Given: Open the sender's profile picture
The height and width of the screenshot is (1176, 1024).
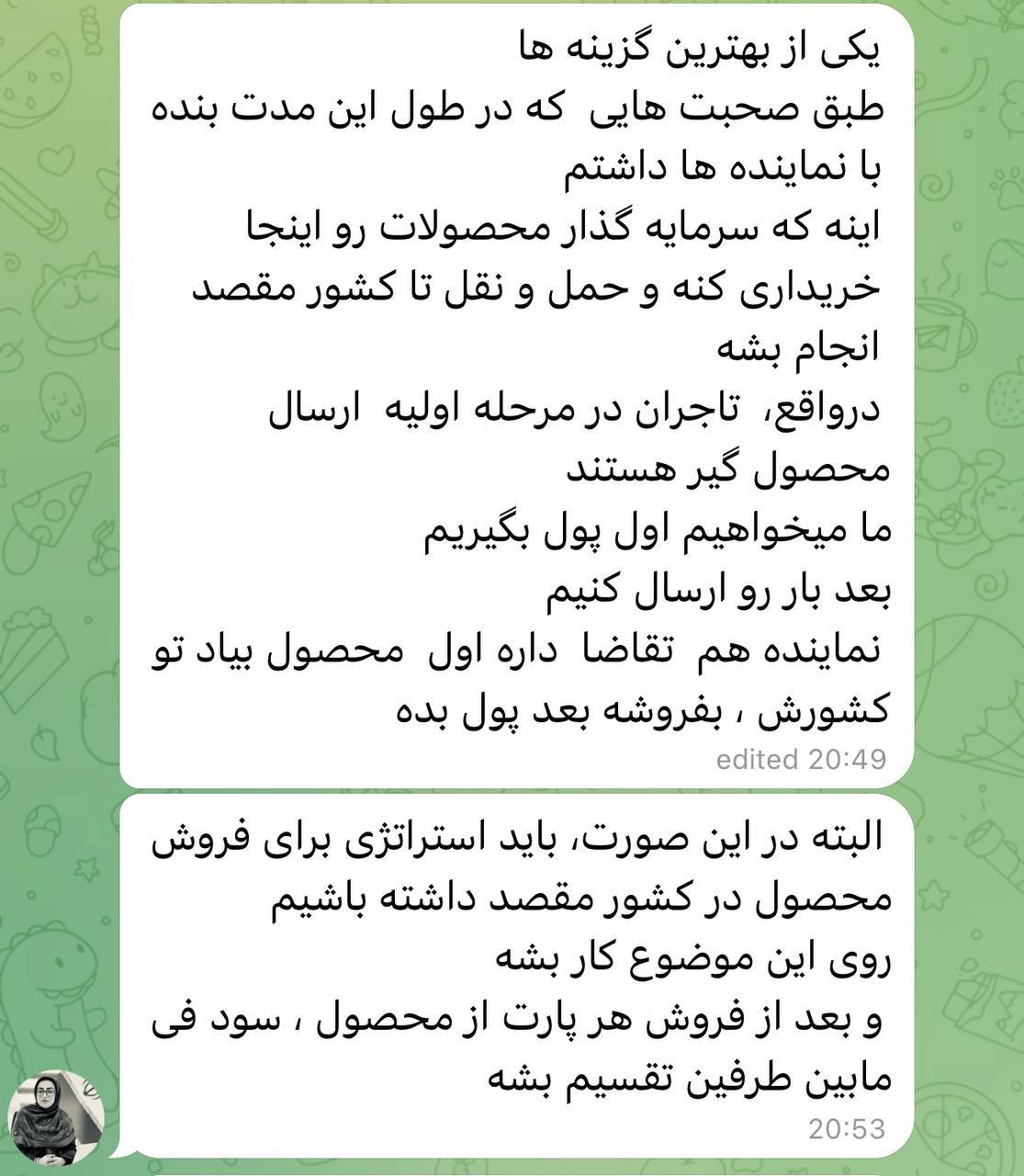Looking at the screenshot, I should point(56,1117).
